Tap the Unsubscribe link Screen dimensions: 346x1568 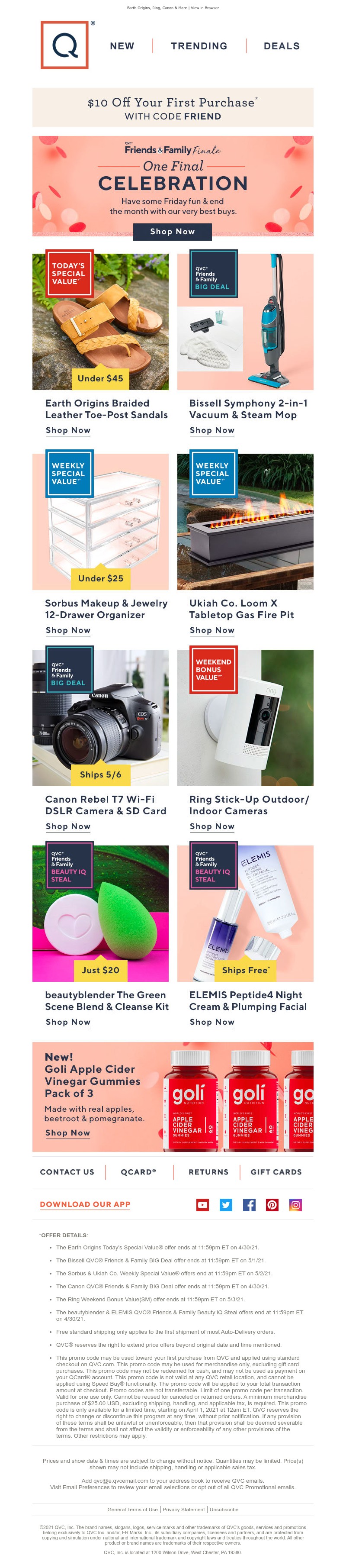click(x=224, y=1509)
